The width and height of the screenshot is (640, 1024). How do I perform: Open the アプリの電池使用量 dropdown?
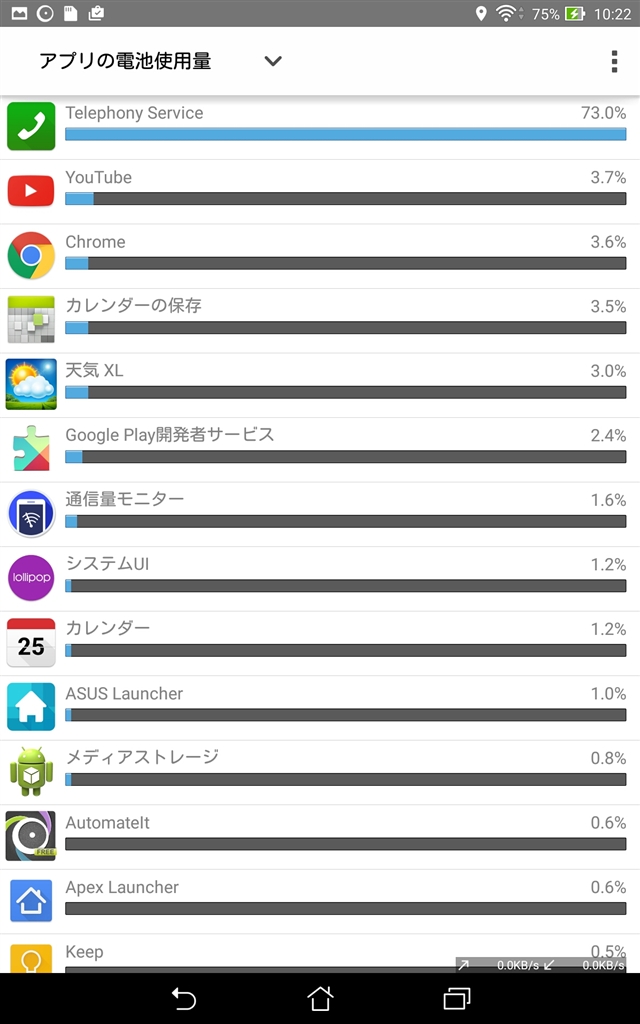coord(160,61)
